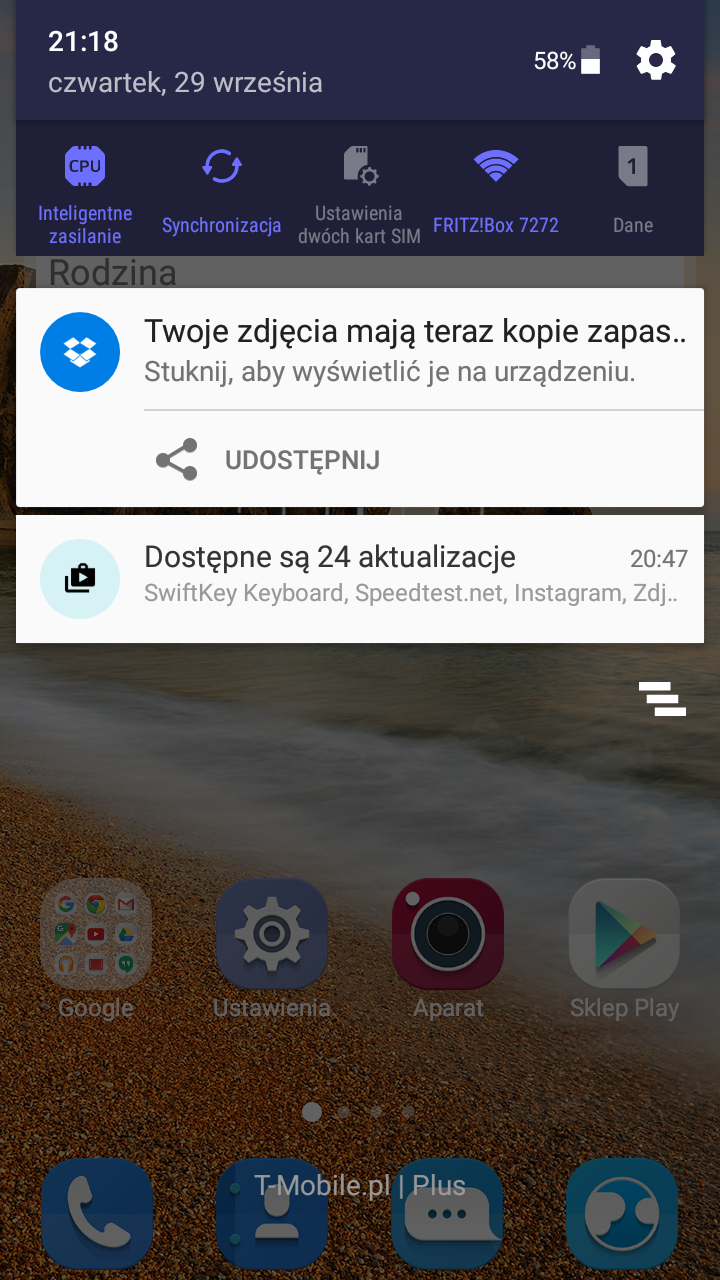Clear all notifications with the dismiss icon
The width and height of the screenshot is (720, 1280).
(x=662, y=699)
